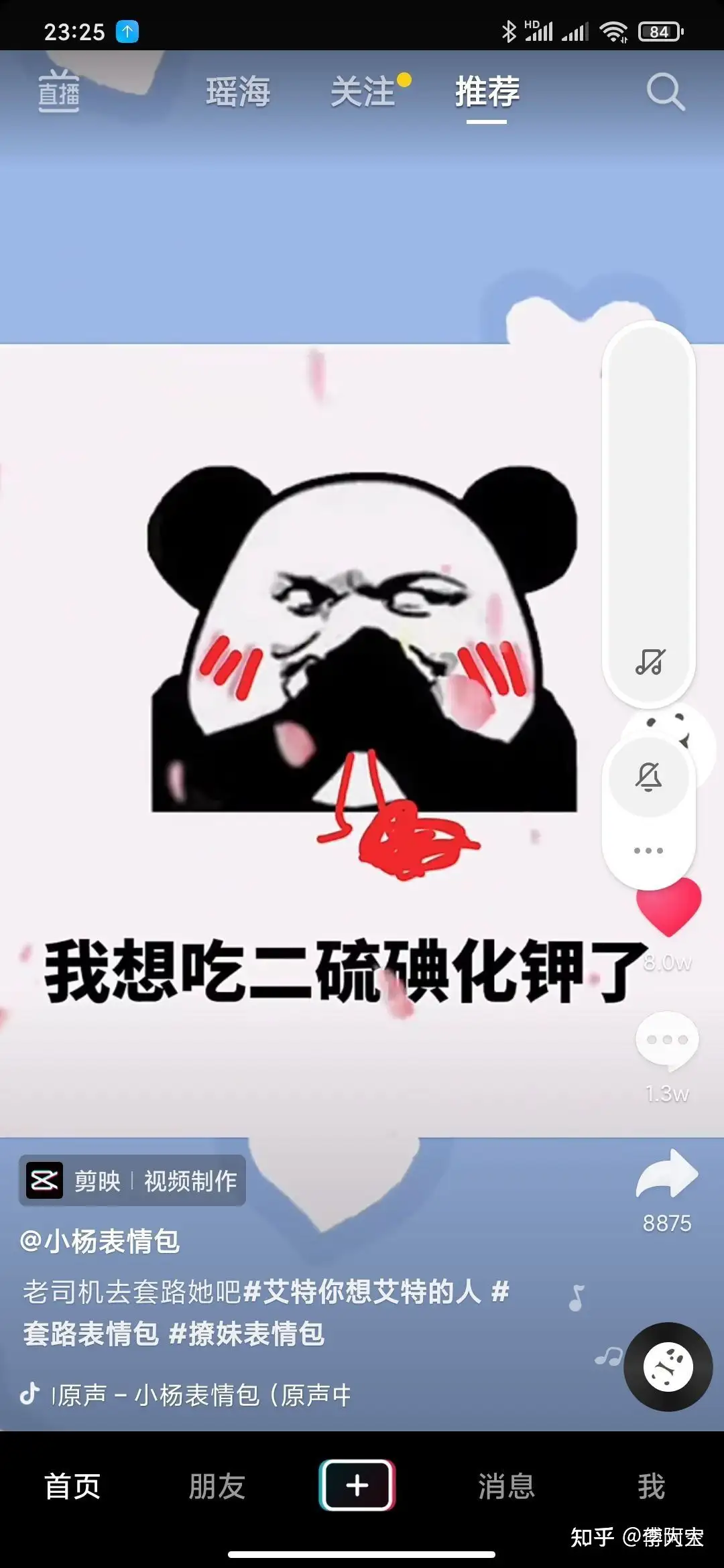Open the 消息 messages tab

point(506,1486)
